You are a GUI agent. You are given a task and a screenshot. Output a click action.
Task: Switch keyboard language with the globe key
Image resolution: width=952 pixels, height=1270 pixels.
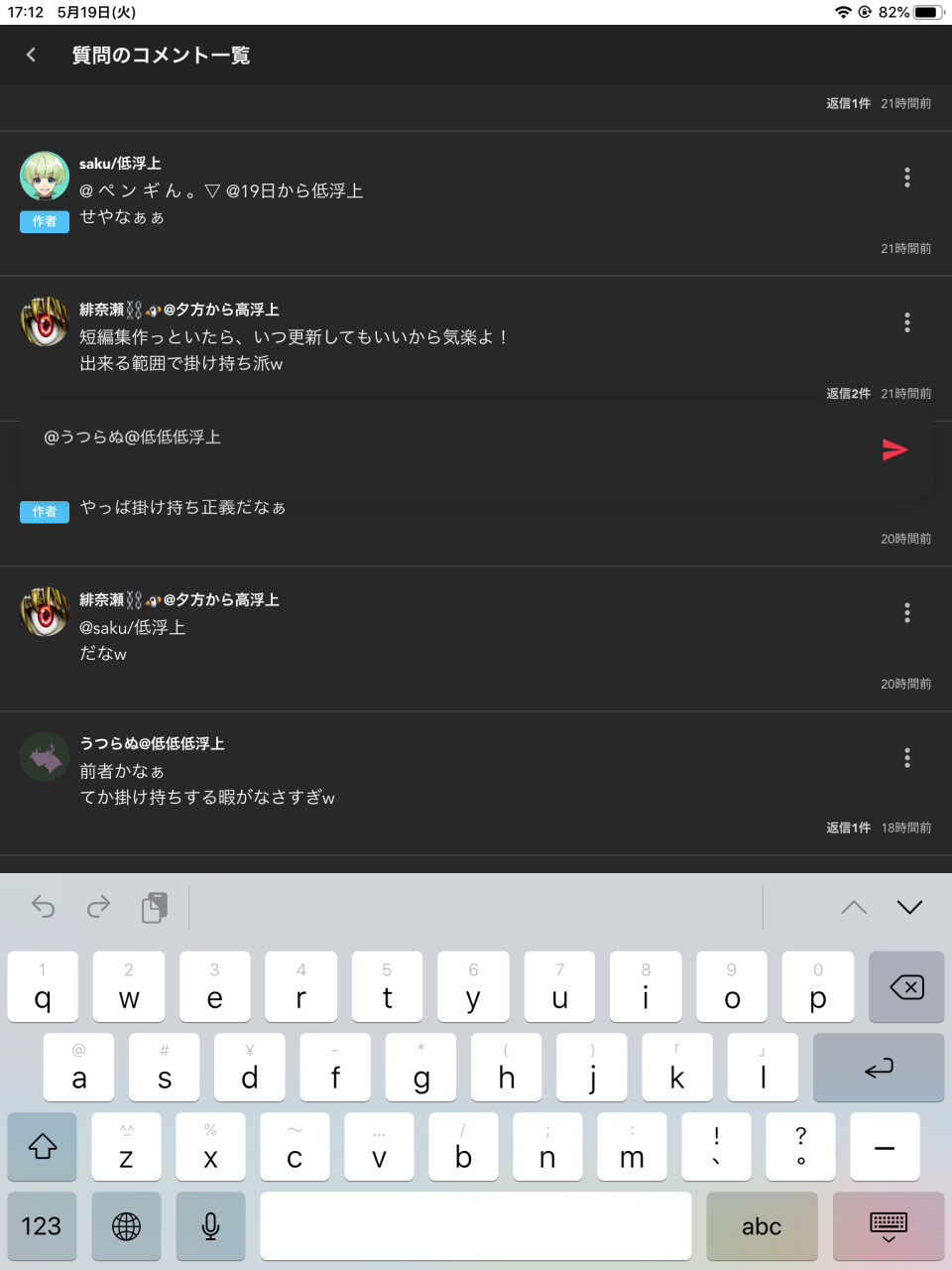(126, 1226)
